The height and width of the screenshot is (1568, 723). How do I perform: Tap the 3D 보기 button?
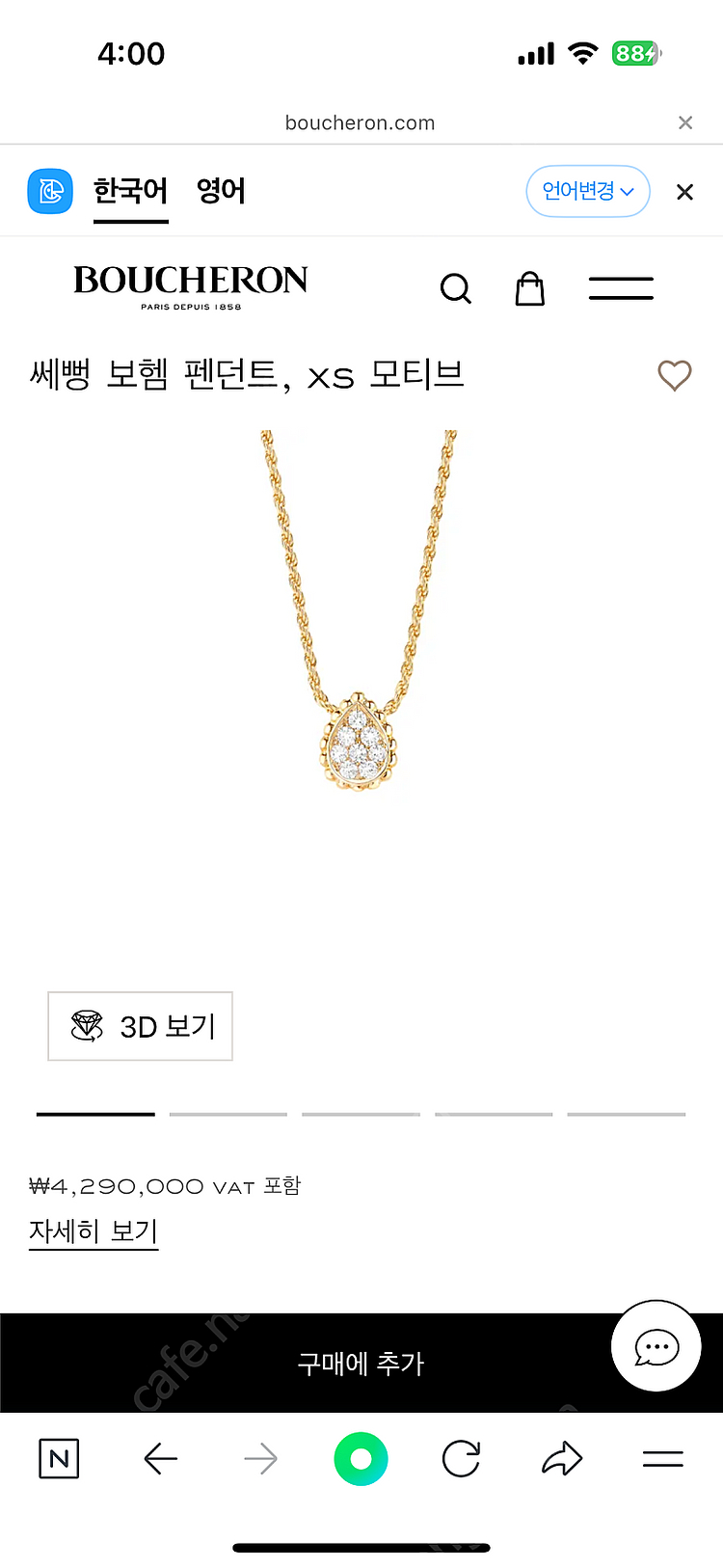pos(141,1026)
